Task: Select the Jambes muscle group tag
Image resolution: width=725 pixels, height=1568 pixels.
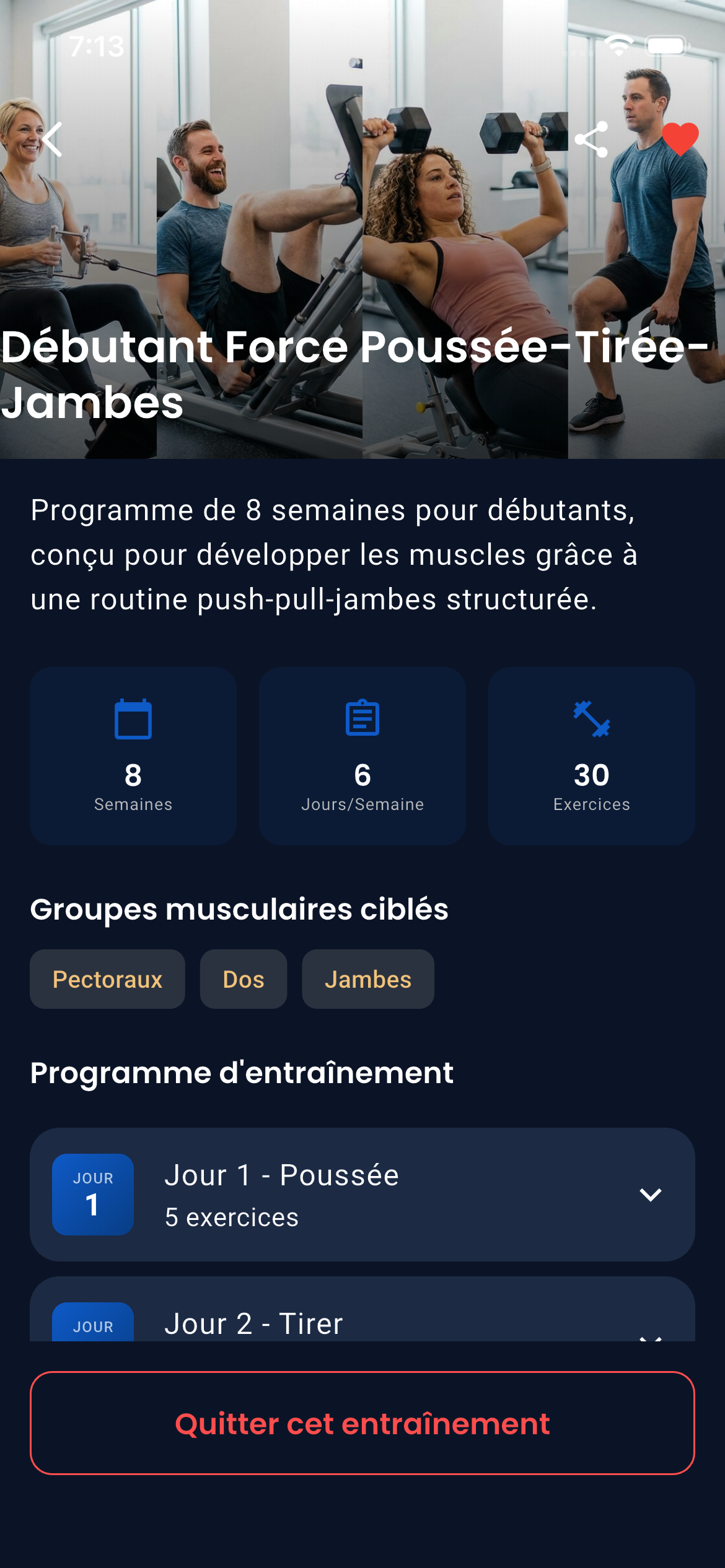Action: (367, 980)
